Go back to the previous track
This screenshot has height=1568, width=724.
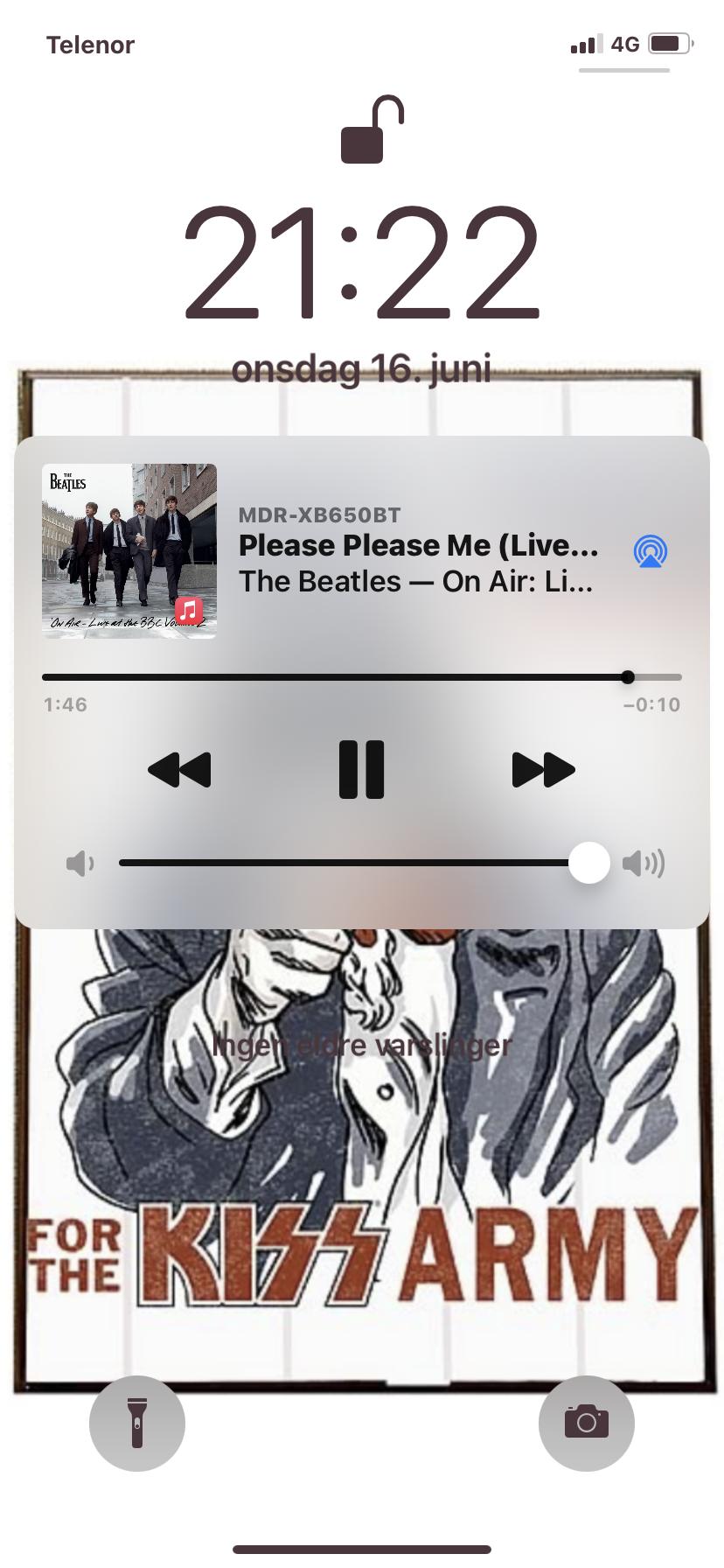click(180, 770)
